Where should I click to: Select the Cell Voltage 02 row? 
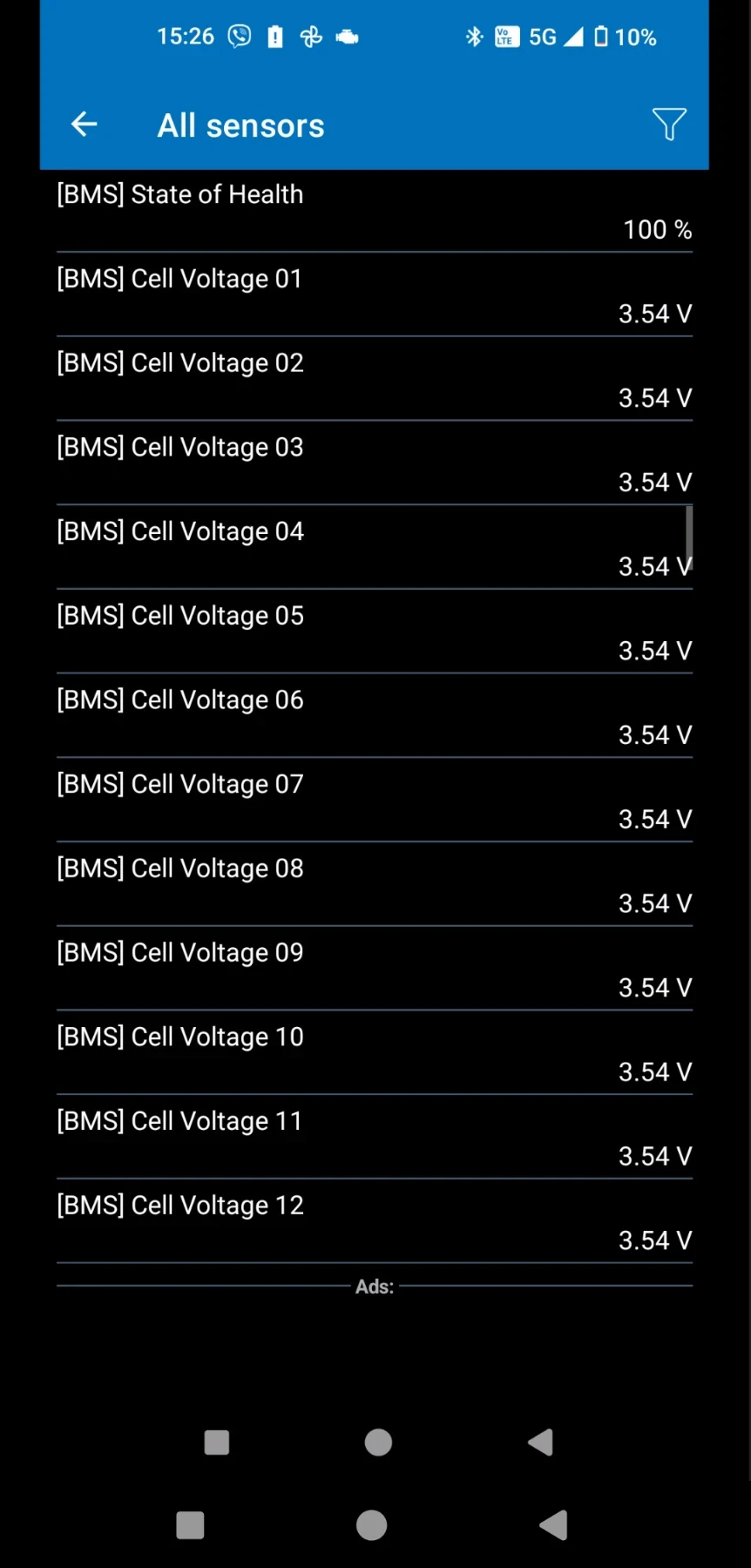375,380
